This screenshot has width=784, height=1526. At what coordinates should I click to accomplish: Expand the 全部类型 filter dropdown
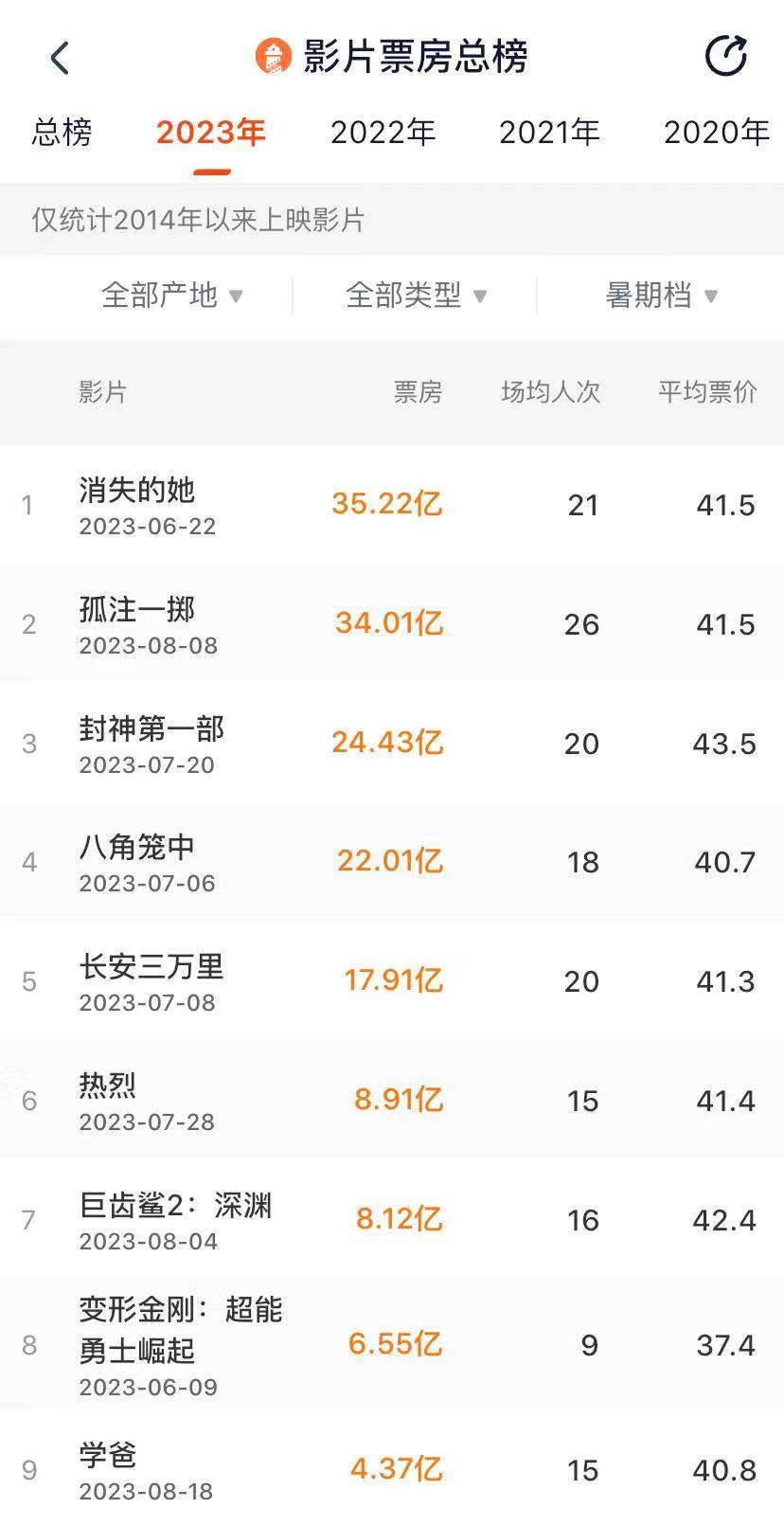416,296
